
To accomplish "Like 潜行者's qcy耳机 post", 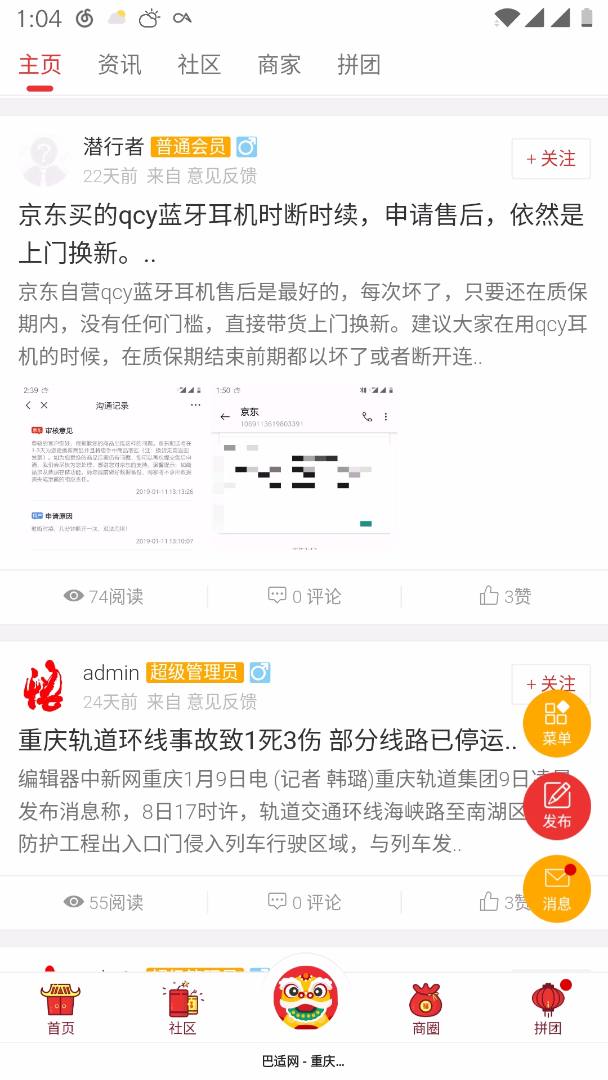I will pyautogui.click(x=505, y=597).
